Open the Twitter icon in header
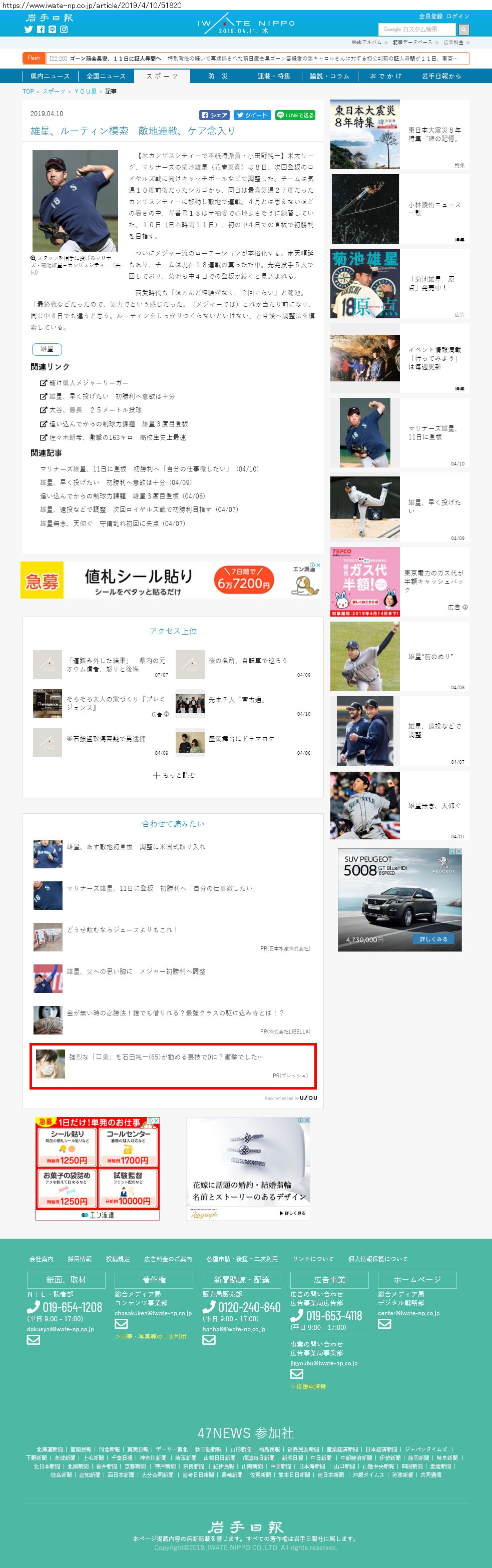Viewport: 492px width, 1568px height. pyautogui.click(x=28, y=29)
